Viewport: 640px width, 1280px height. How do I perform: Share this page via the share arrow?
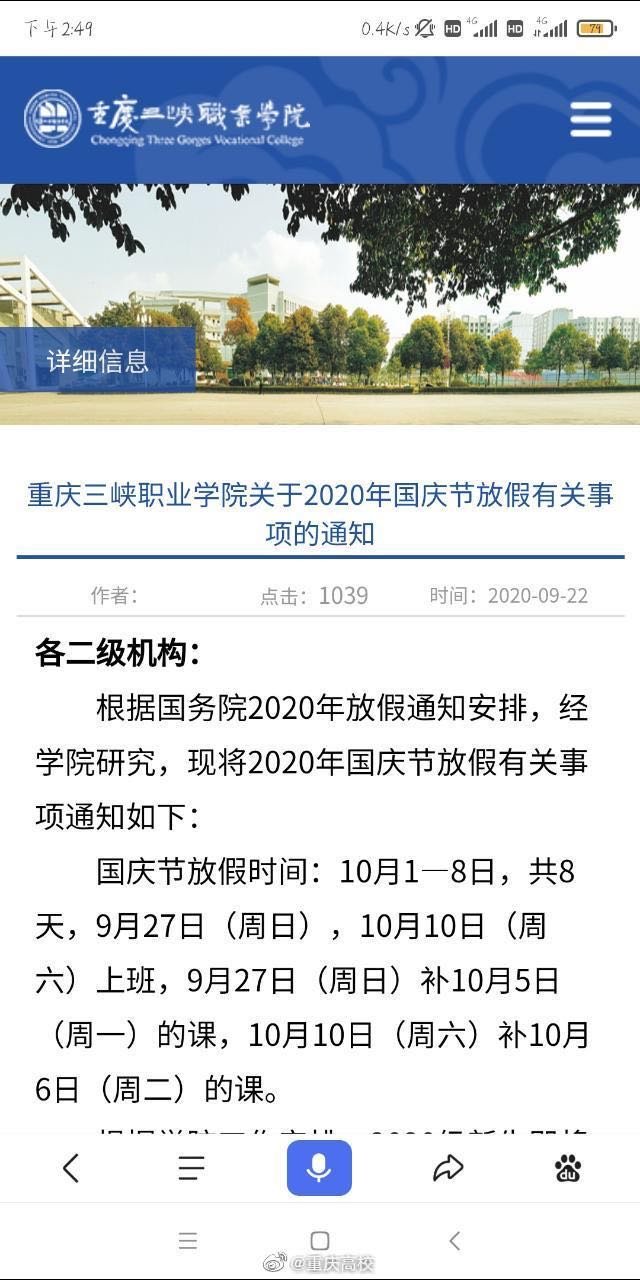pyautogui.click(x=448, y=1167)
